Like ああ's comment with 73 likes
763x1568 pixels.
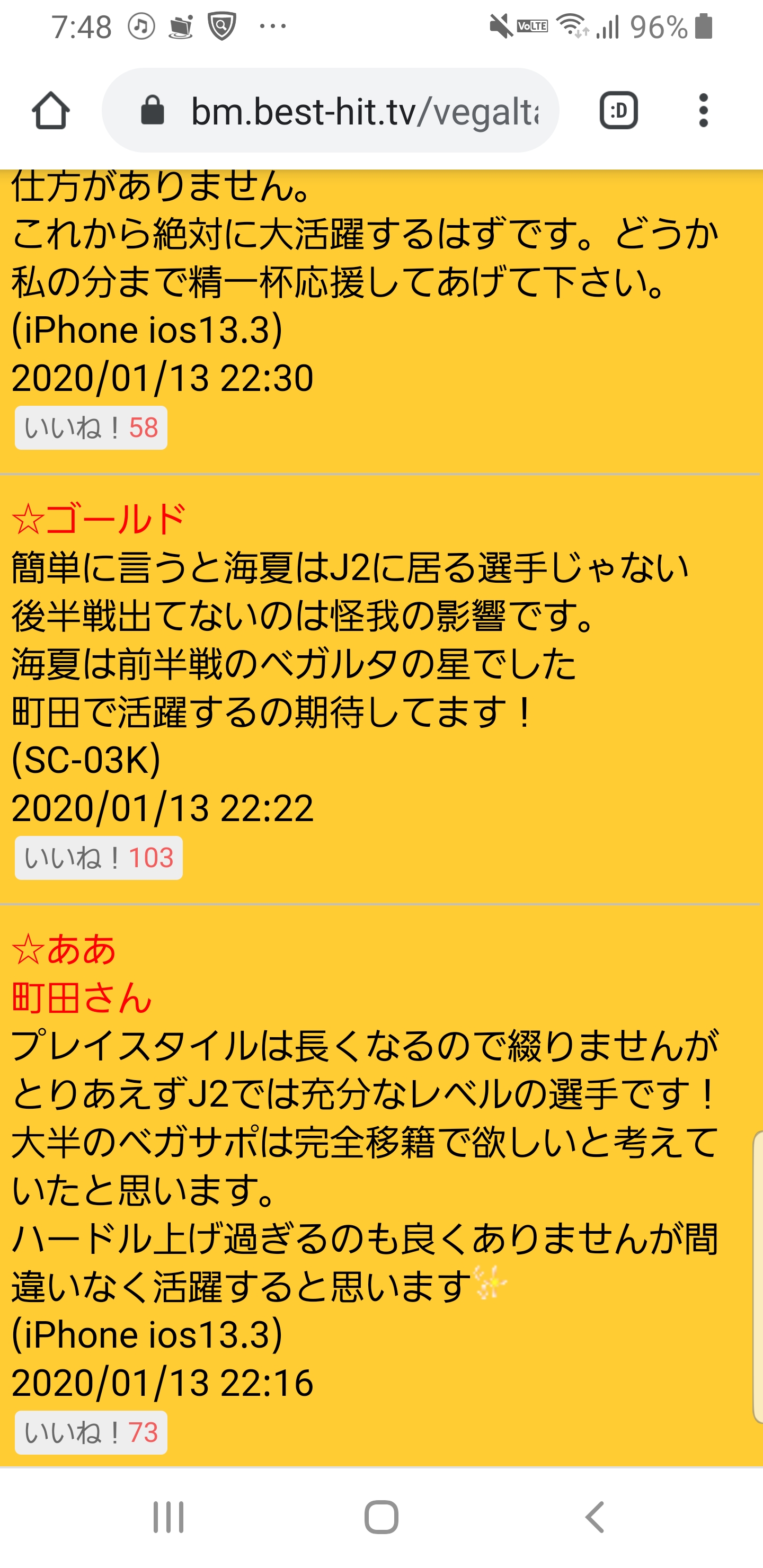(91, 1432)
